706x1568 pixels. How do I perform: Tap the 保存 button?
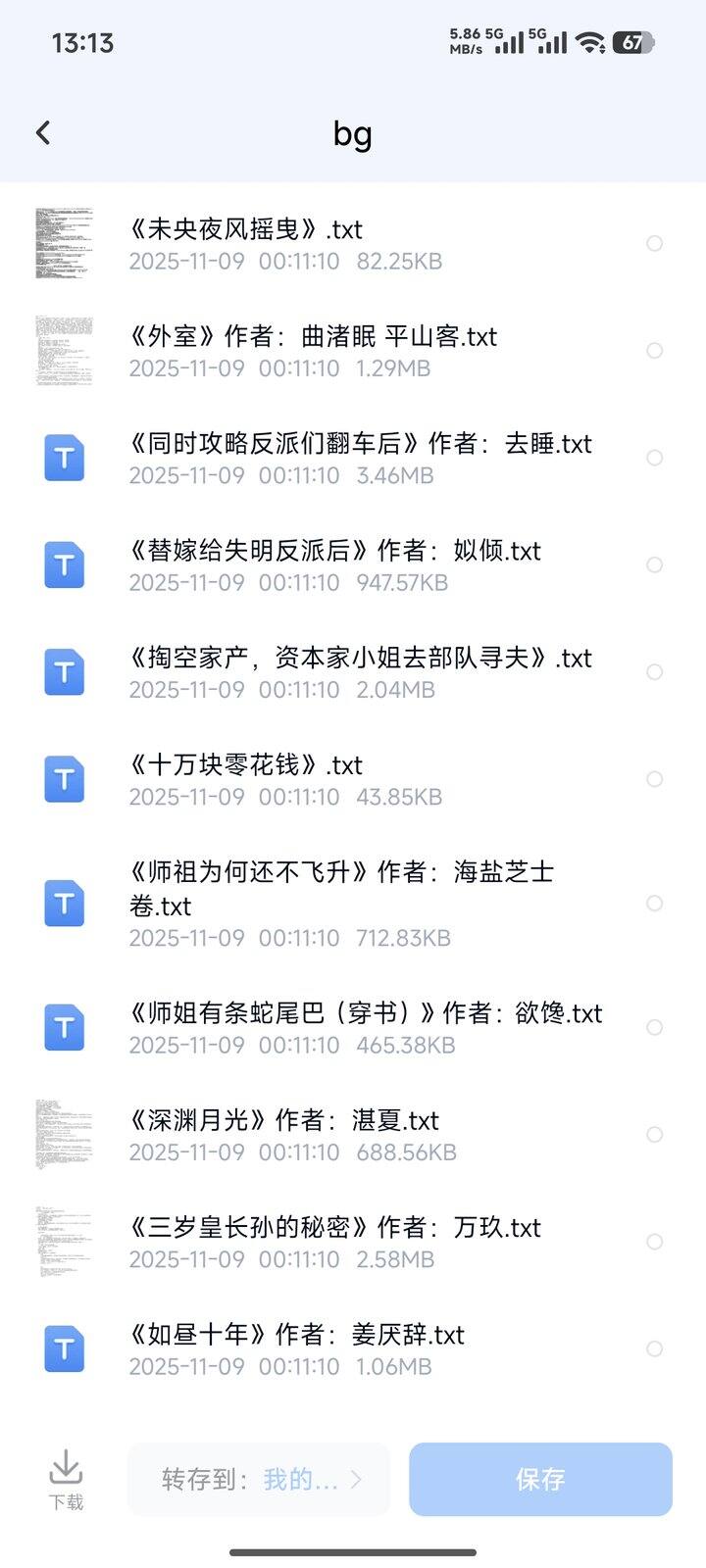point(540,1479)
